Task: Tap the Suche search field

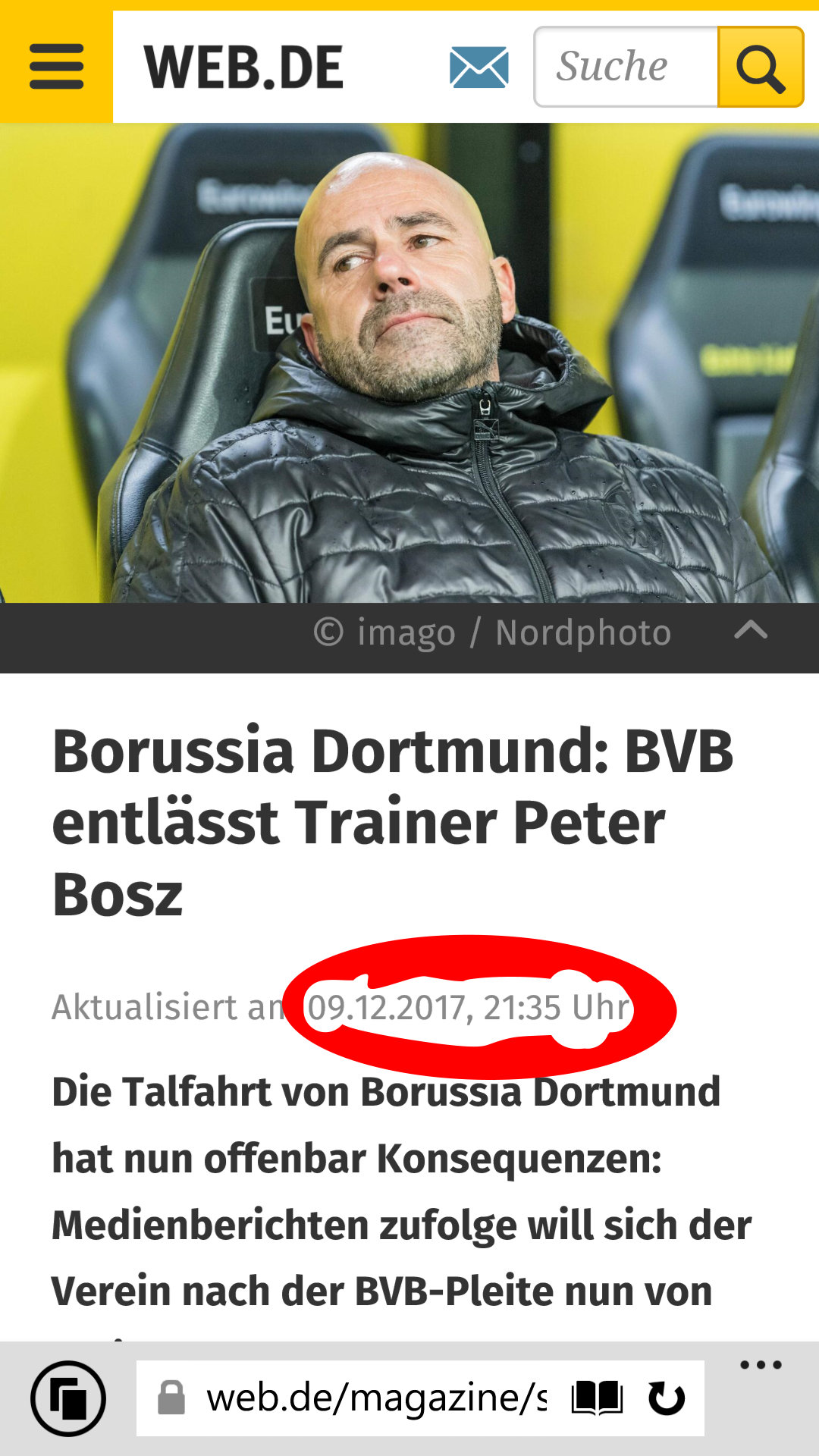Action: [626, 67]
